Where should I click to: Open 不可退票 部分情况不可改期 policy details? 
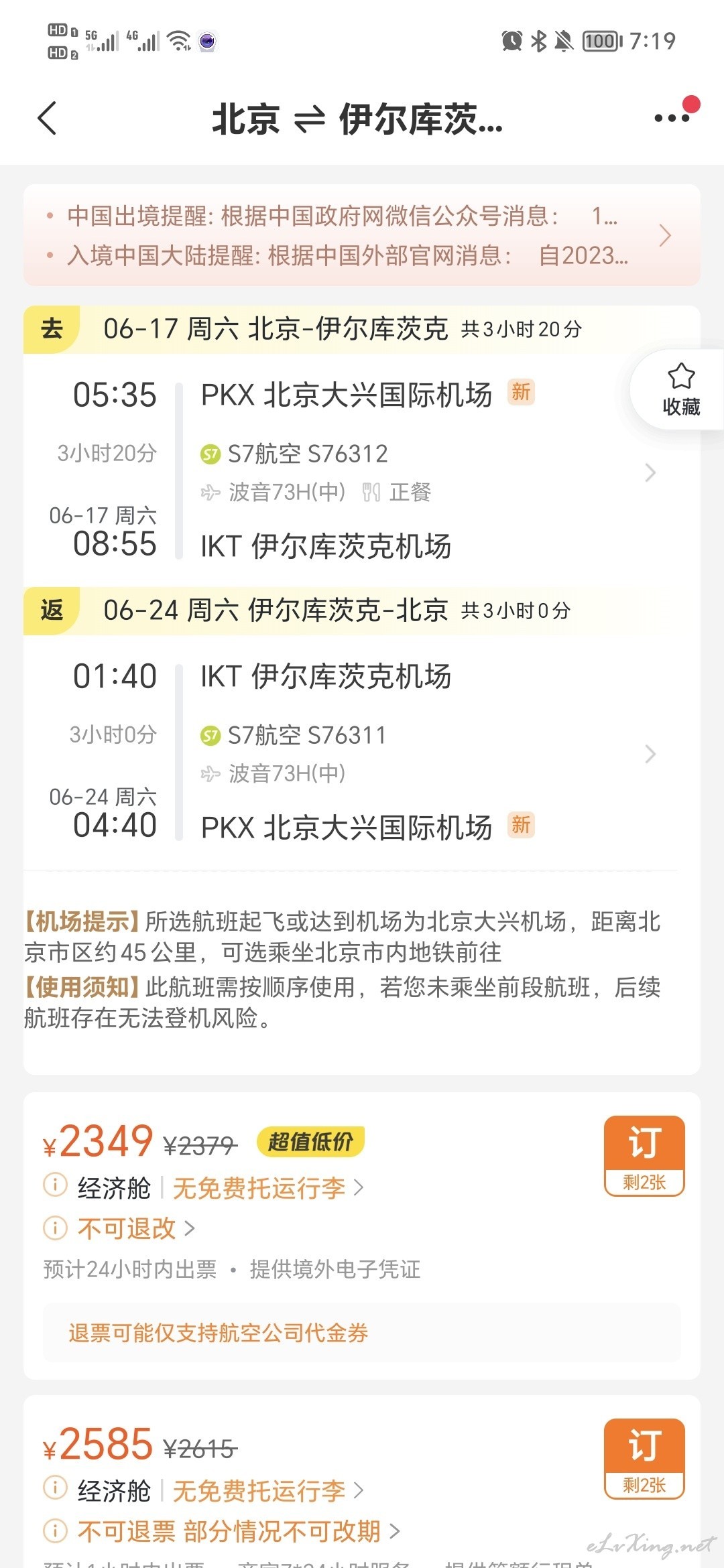pyautogui.click(x=239, y=1531)
